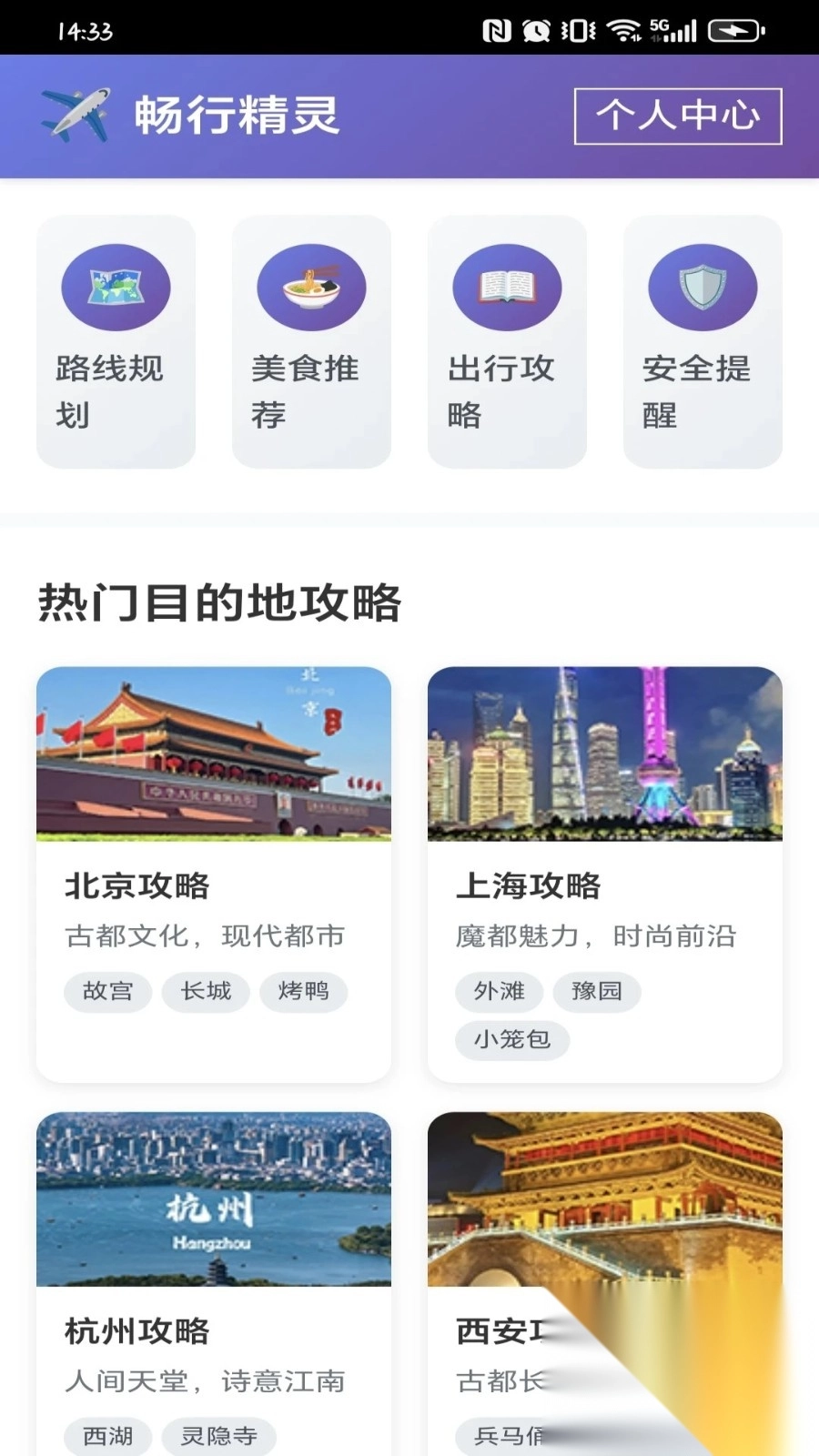The height and width of the screenshot is (1456, 819).
Task: Select the 故宫 tag
Action: click(x=106, y=991)
